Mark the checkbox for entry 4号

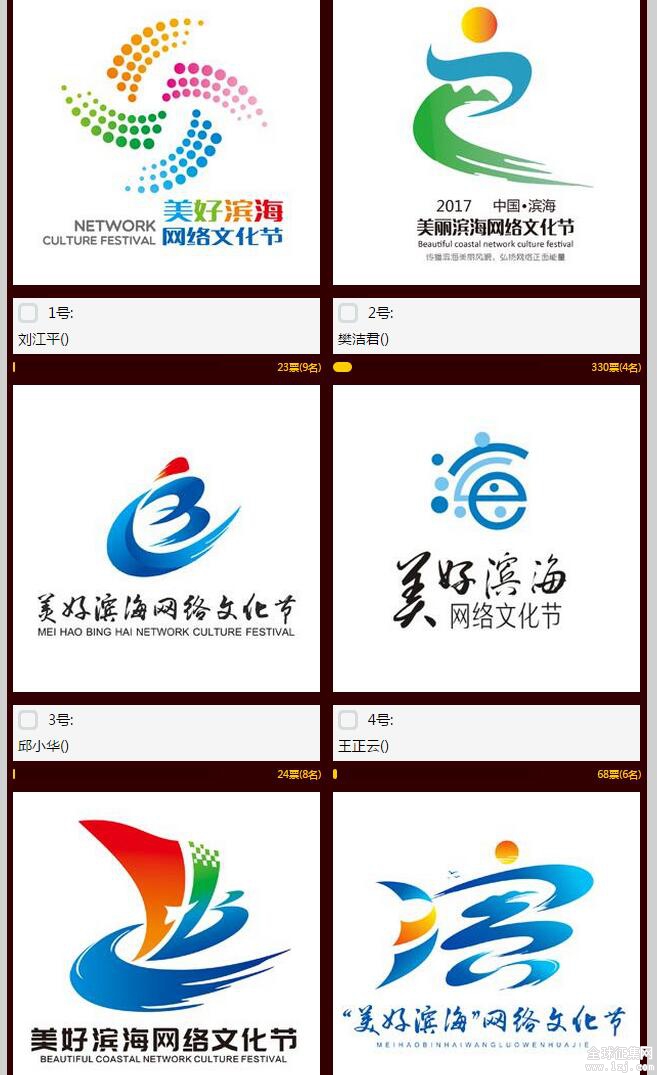[x=348, y=720]
